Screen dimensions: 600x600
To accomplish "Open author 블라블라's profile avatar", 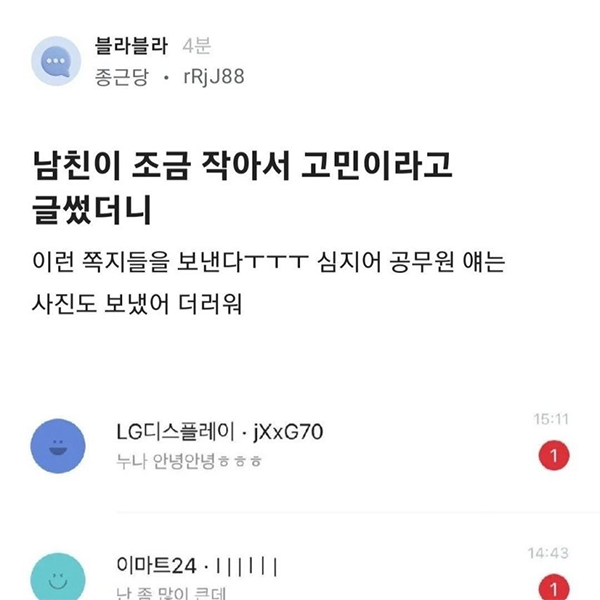I will coord(57,62).
